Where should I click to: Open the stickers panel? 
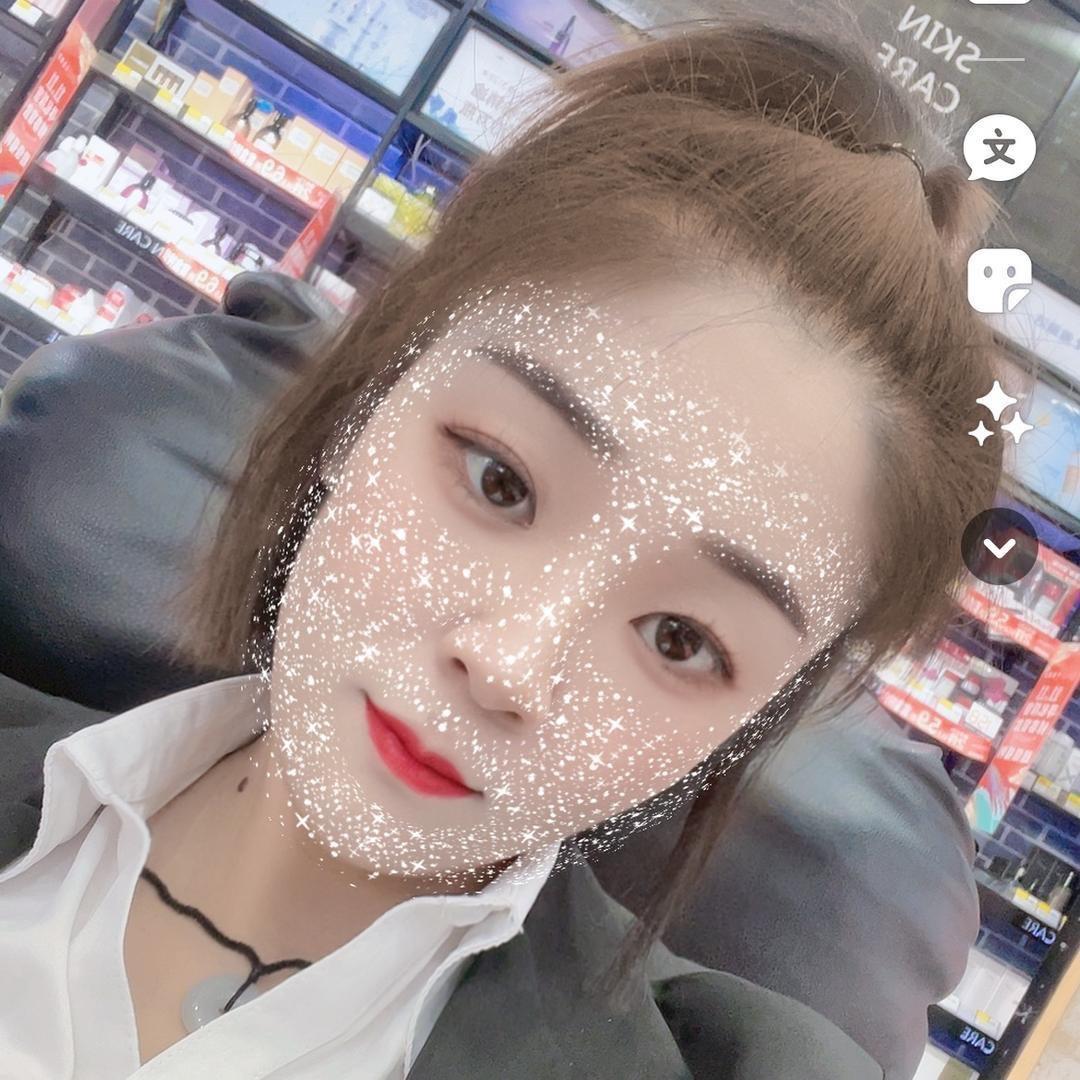coord(999,280)
